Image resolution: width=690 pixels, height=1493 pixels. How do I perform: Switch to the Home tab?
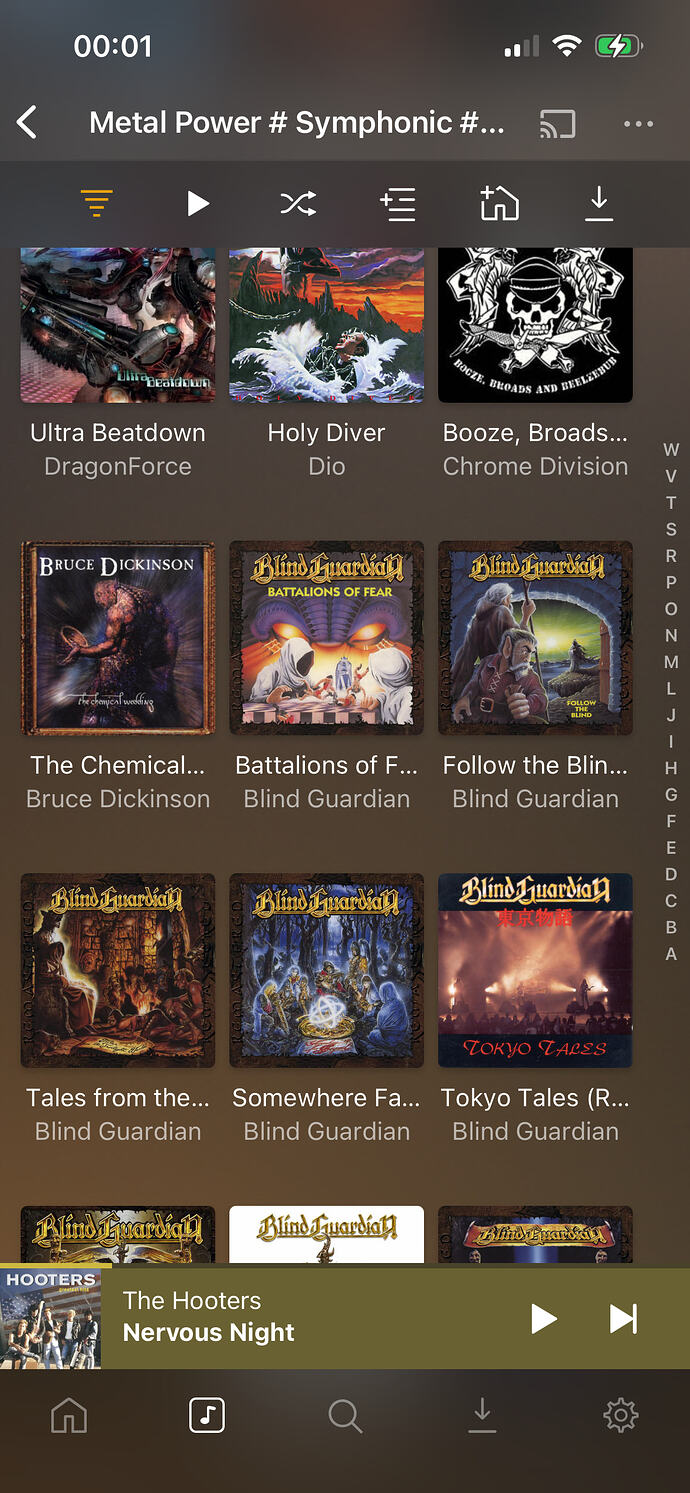[x=69, y=1415]
